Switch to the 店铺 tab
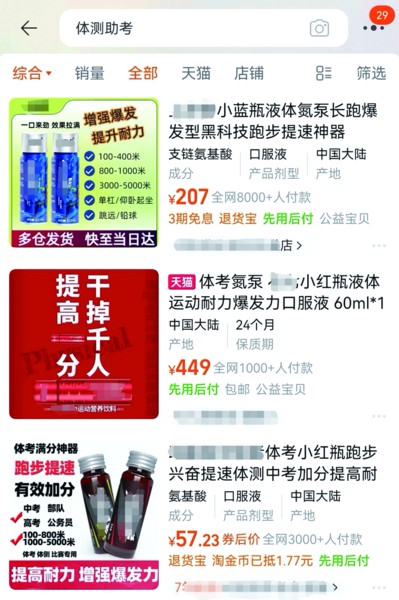Viewport: 399px width, 600px height. pos(249,73)
